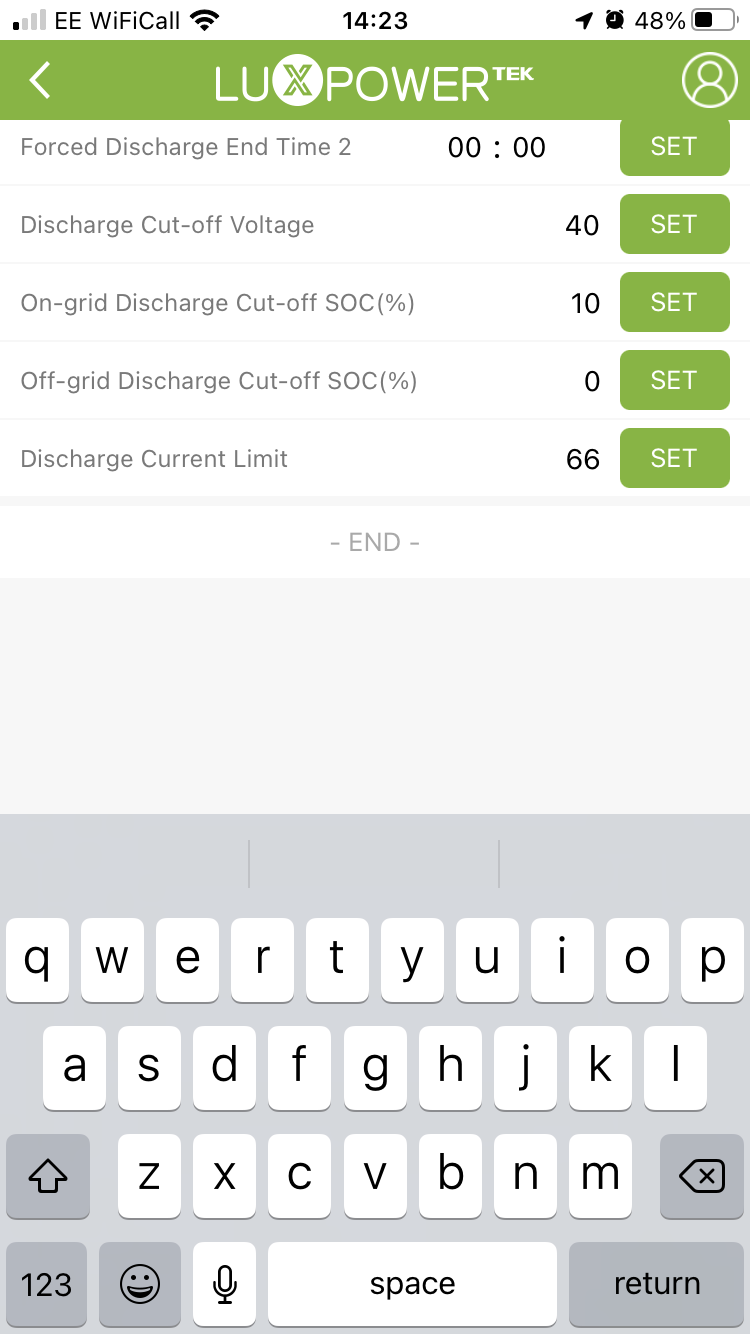Edit the Discharge Cut-off Voltage value 40
The image size is (750, 1334).
pyautogui.click(x=582, y=225)
